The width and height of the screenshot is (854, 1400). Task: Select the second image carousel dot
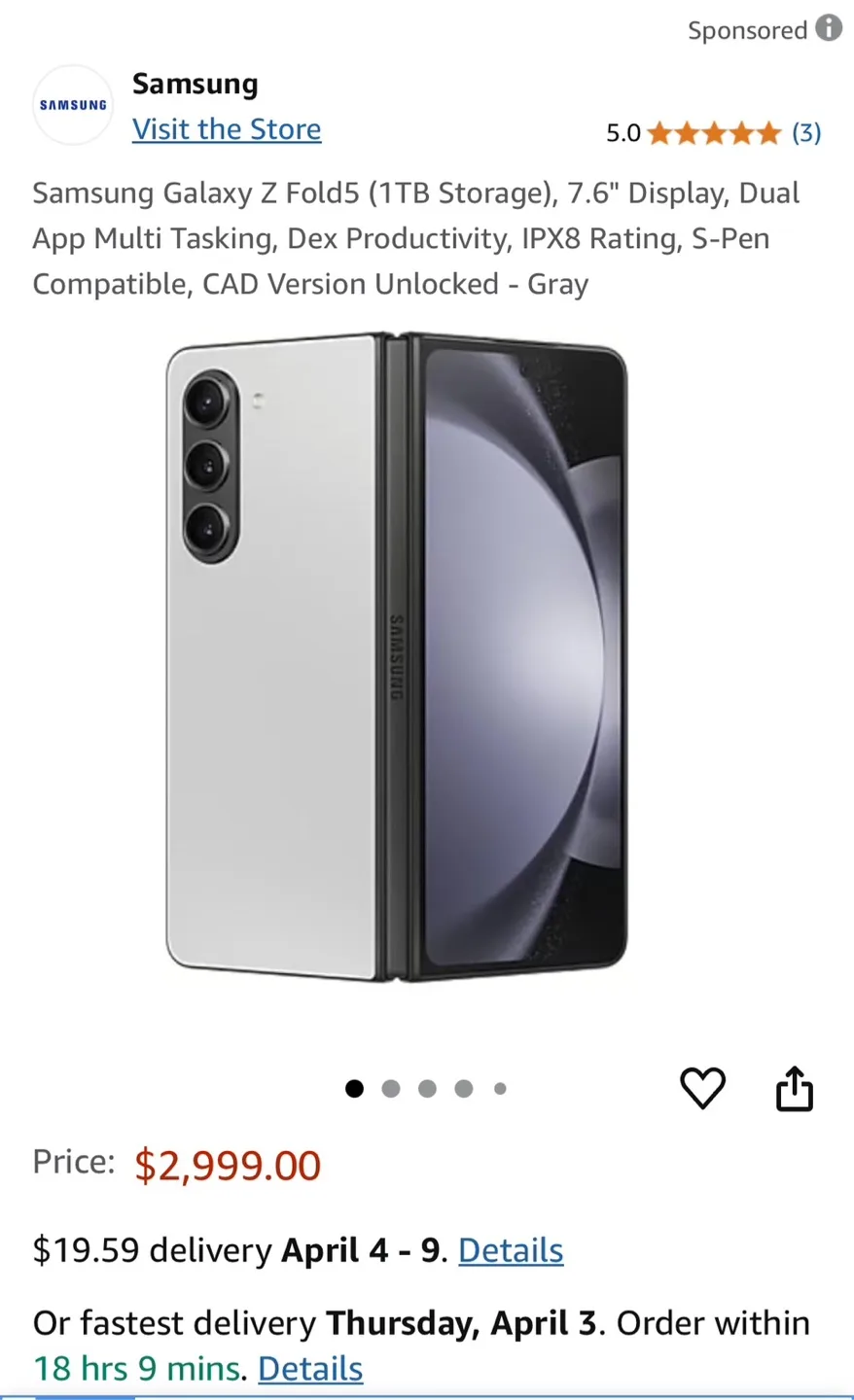coord(391,1089)
